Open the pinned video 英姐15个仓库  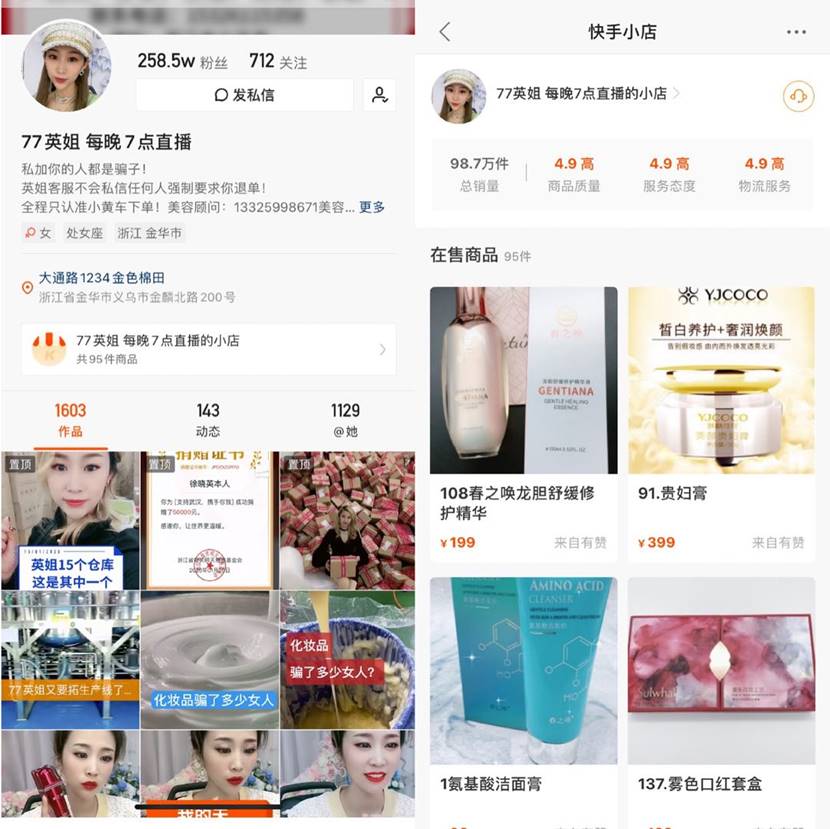click(x=70, y=520)
